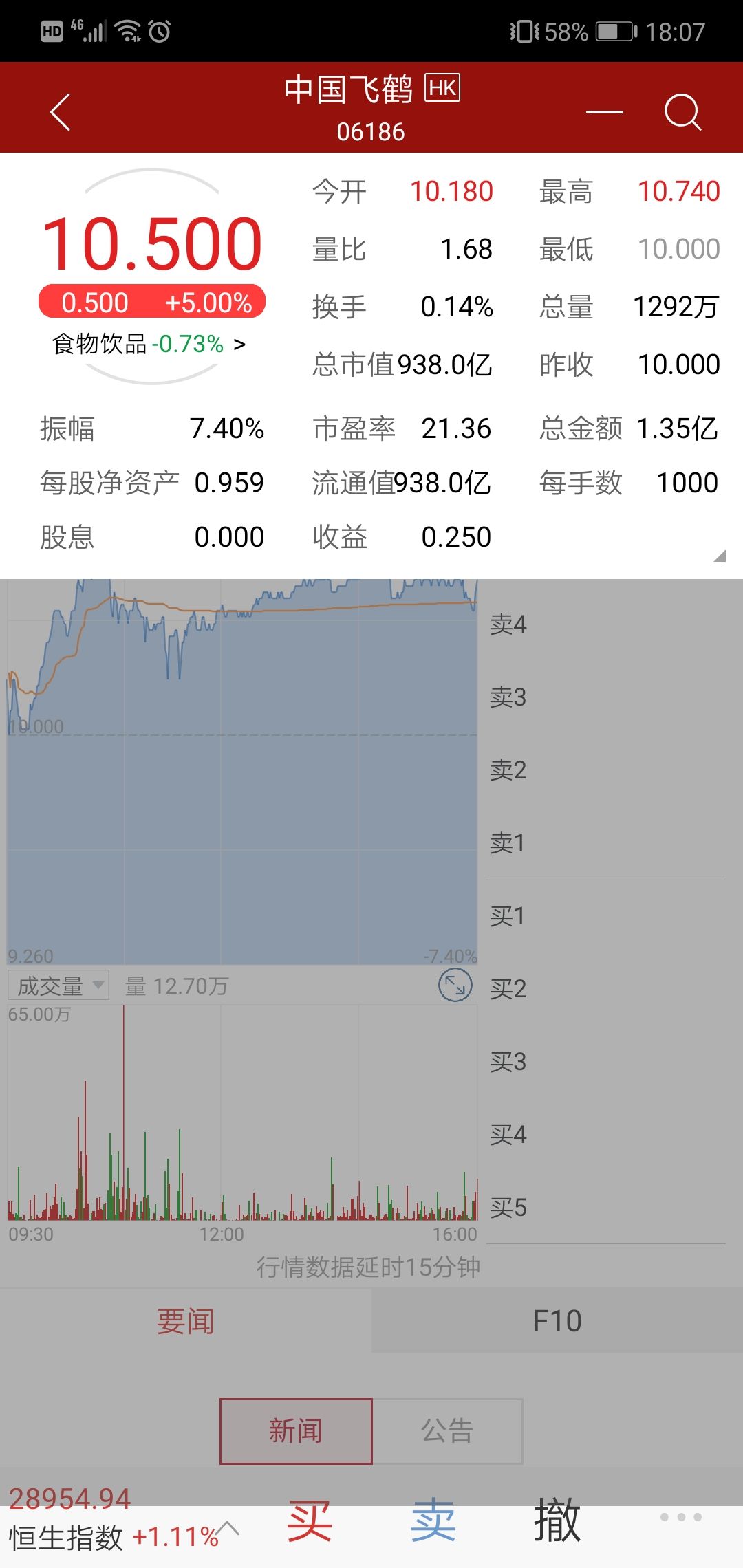Tap the minus icon in the header
The image size is (743, 1568).
605,111
